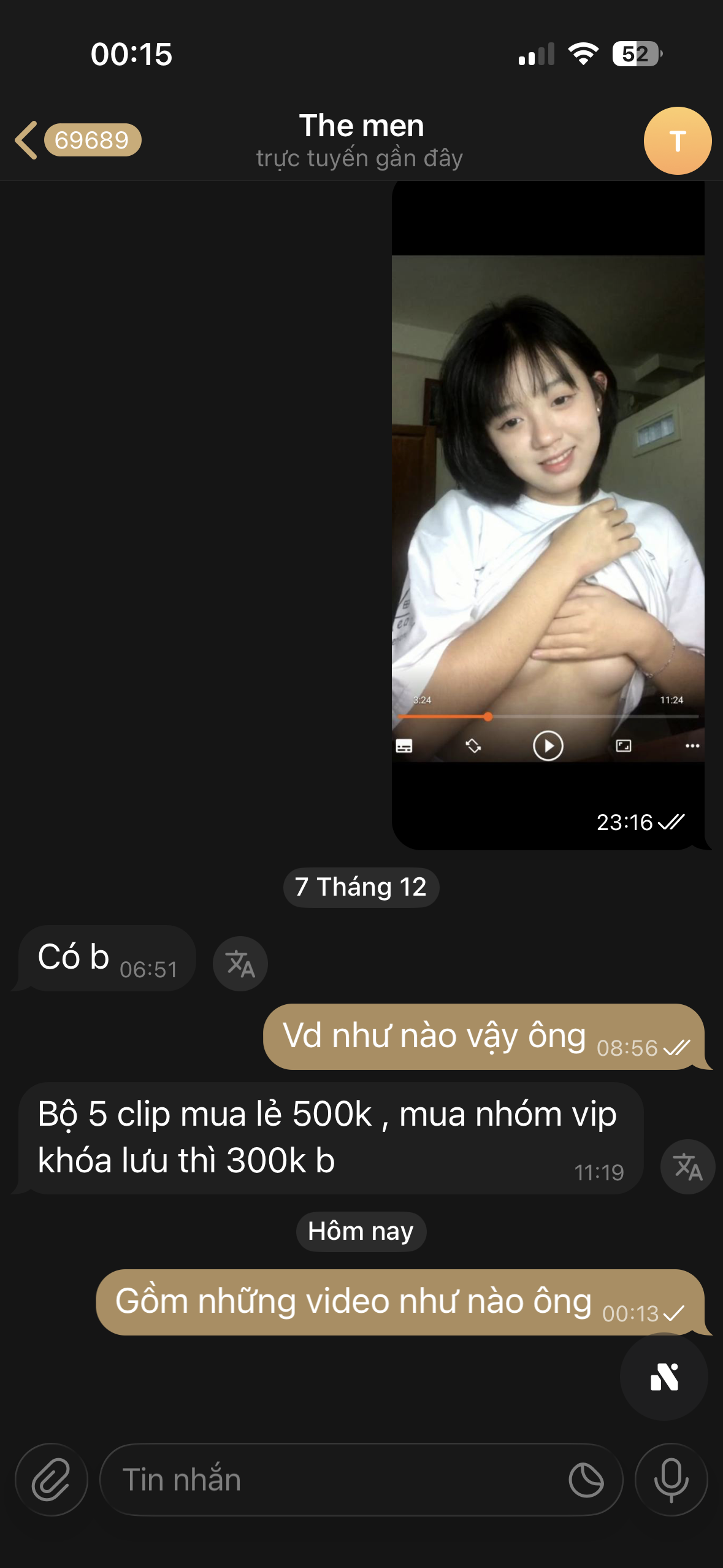Tap the round floating button above mic
The height and width of the screenshot is (1568, 723).
click(x=664, y=1377)
